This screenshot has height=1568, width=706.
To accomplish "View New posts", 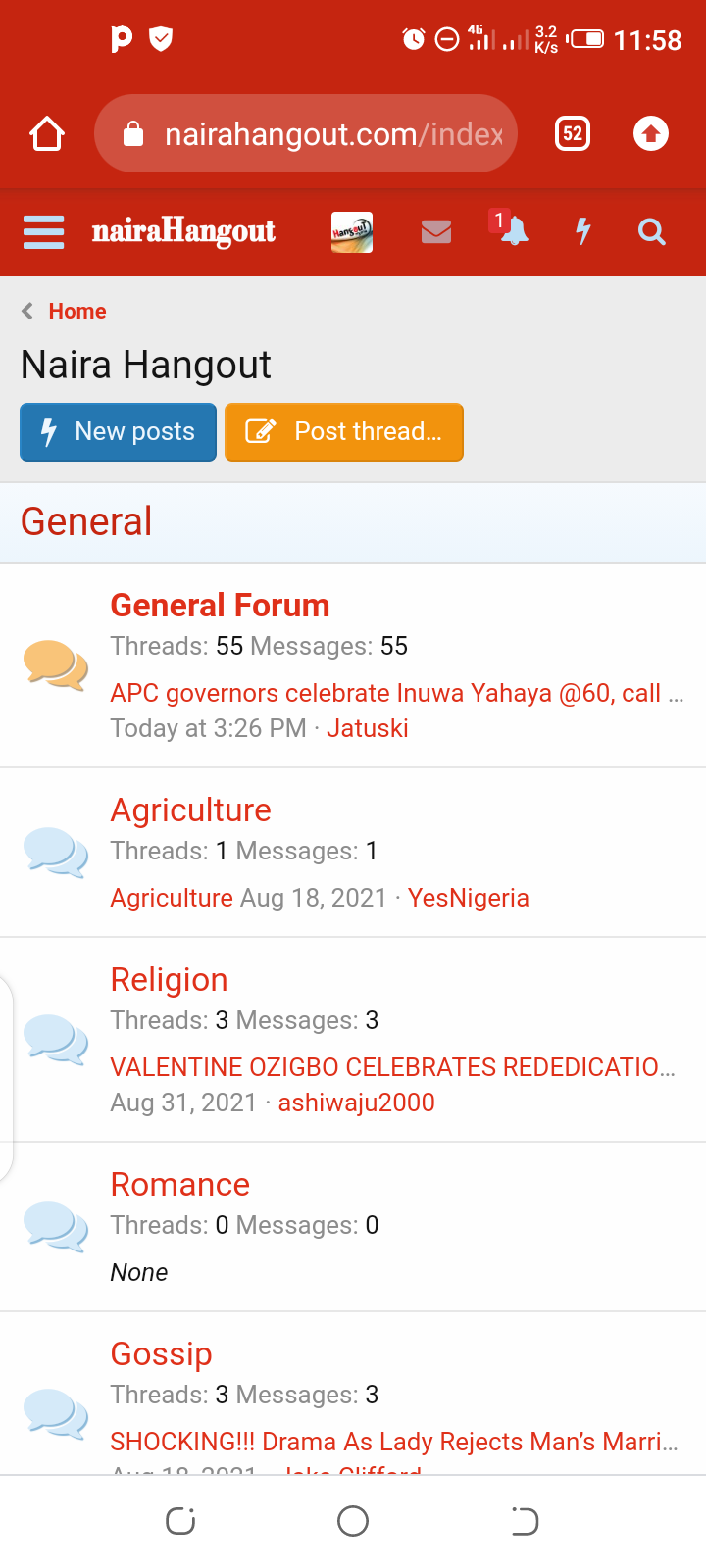I will click(x=119, y=432).
